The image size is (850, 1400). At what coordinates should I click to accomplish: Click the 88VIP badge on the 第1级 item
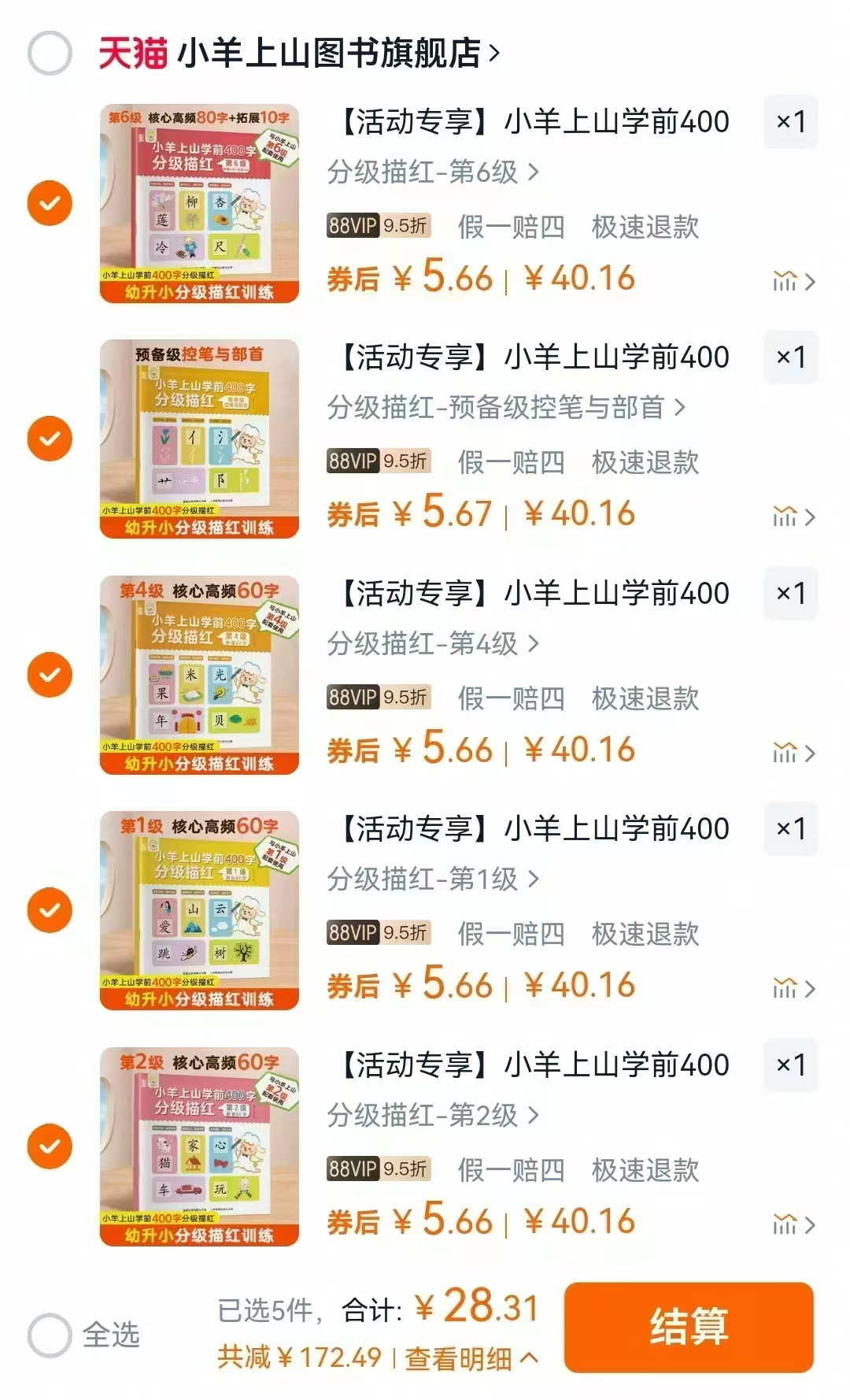pyautogui.click(x=354, y=934)
